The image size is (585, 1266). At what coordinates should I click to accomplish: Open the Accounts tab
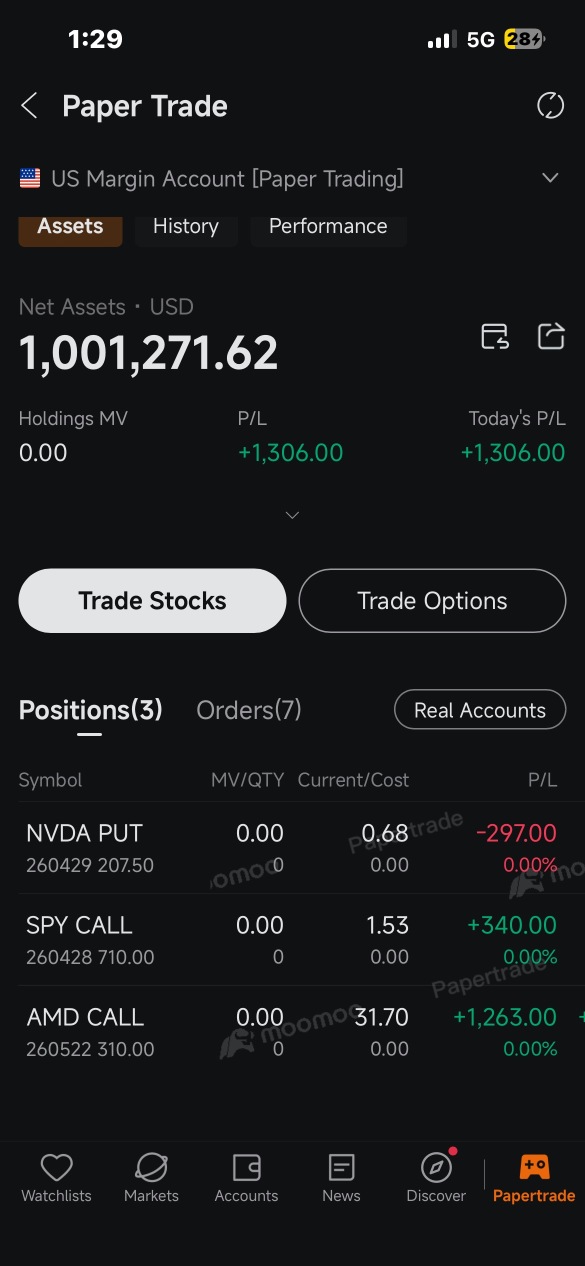246,1178
